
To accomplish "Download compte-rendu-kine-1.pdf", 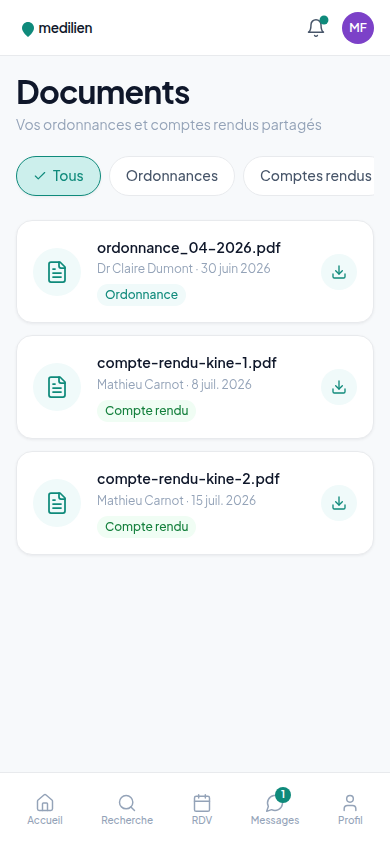I will point(339,387).
